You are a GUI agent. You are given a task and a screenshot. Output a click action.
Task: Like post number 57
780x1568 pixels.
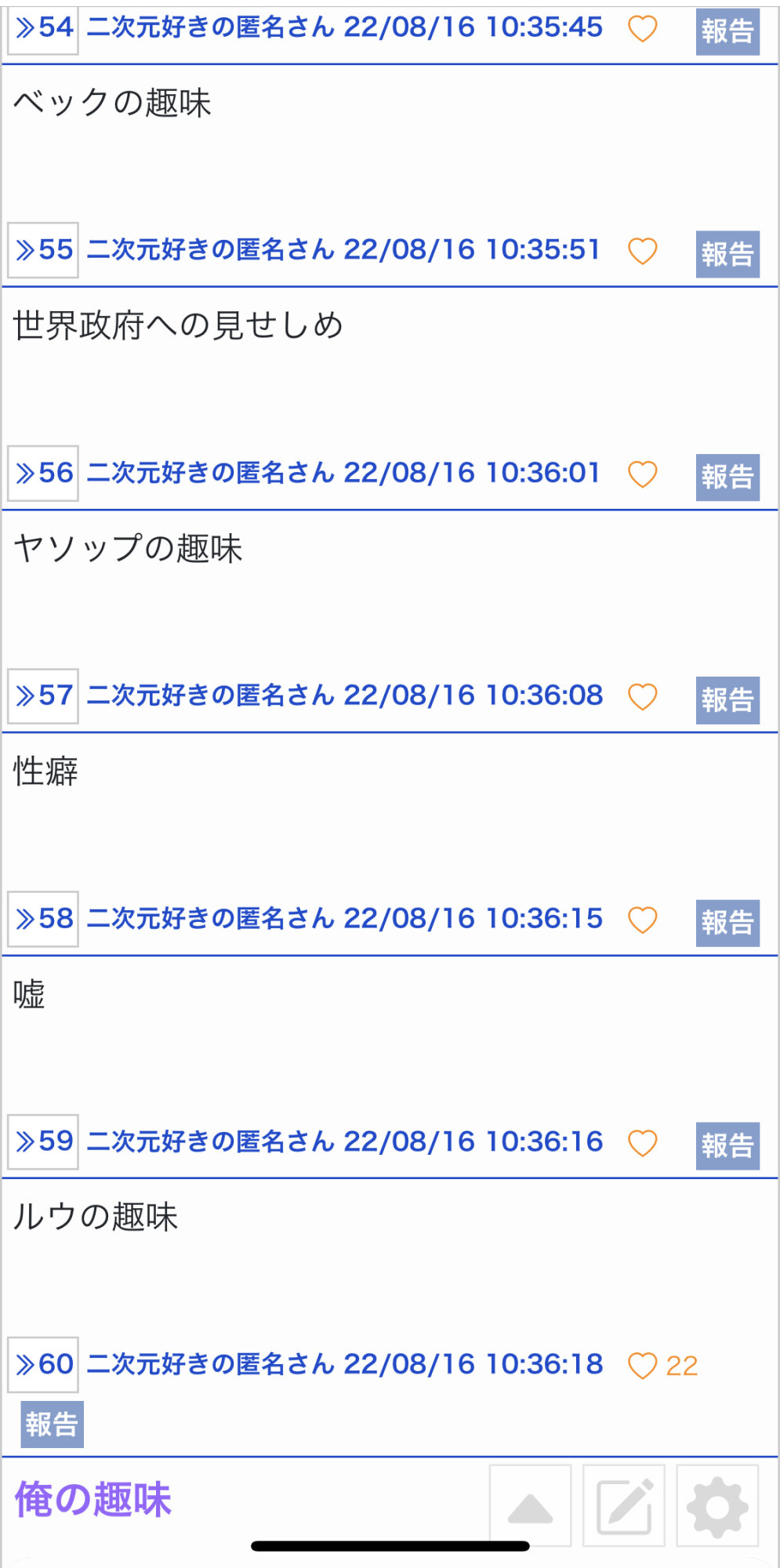click(x=642, y=697)
